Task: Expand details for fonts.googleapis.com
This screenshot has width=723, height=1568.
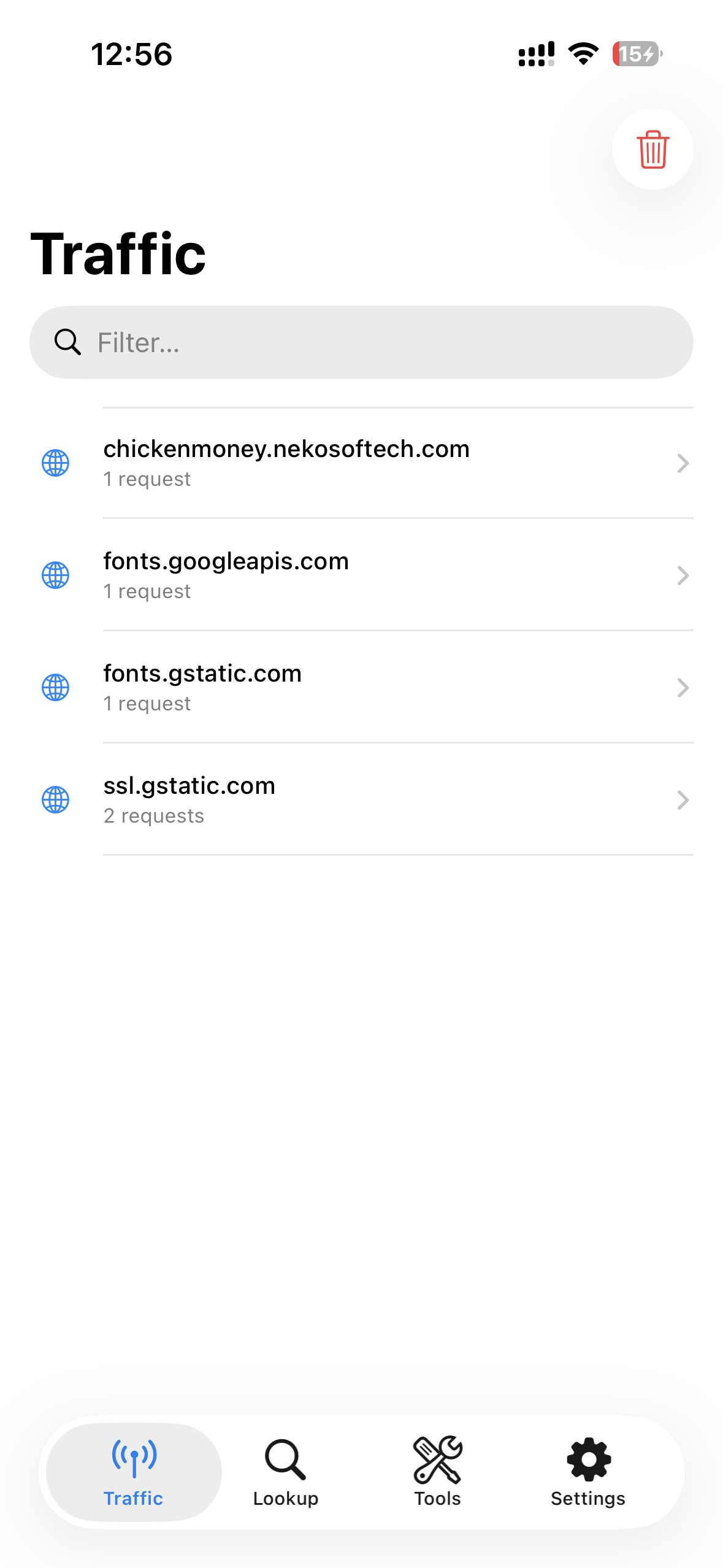Action: click(x=683, y=575)
